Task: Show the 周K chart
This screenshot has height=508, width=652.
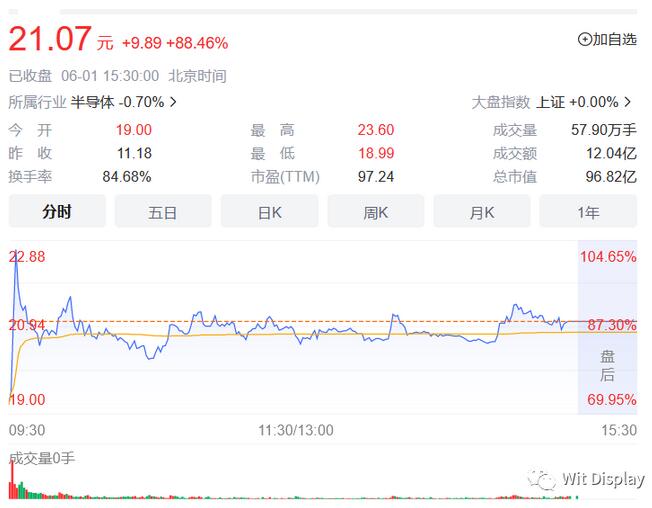Action: (375, 212)
